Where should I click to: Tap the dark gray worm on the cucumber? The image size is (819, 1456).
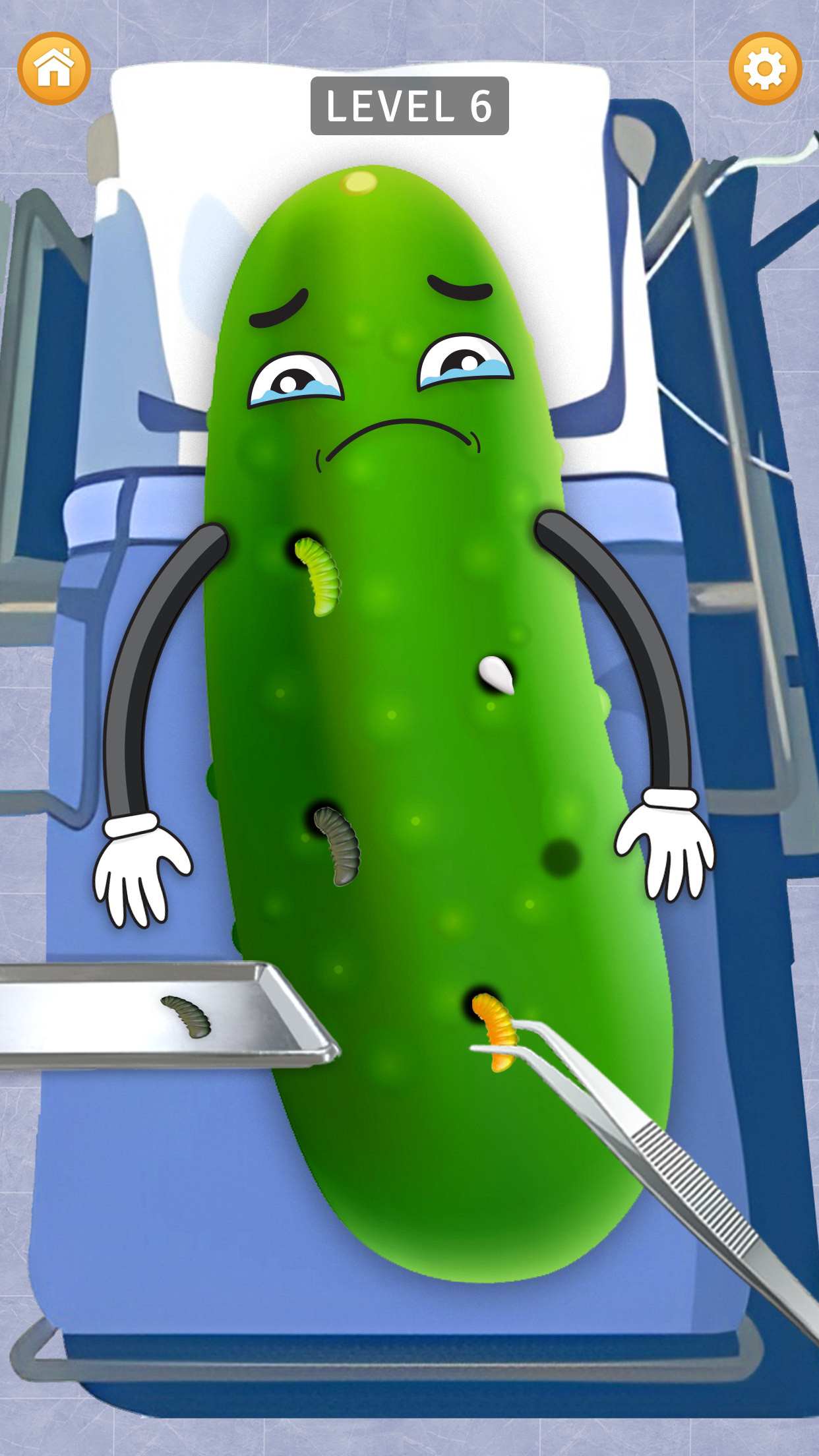tap(340, 846)
